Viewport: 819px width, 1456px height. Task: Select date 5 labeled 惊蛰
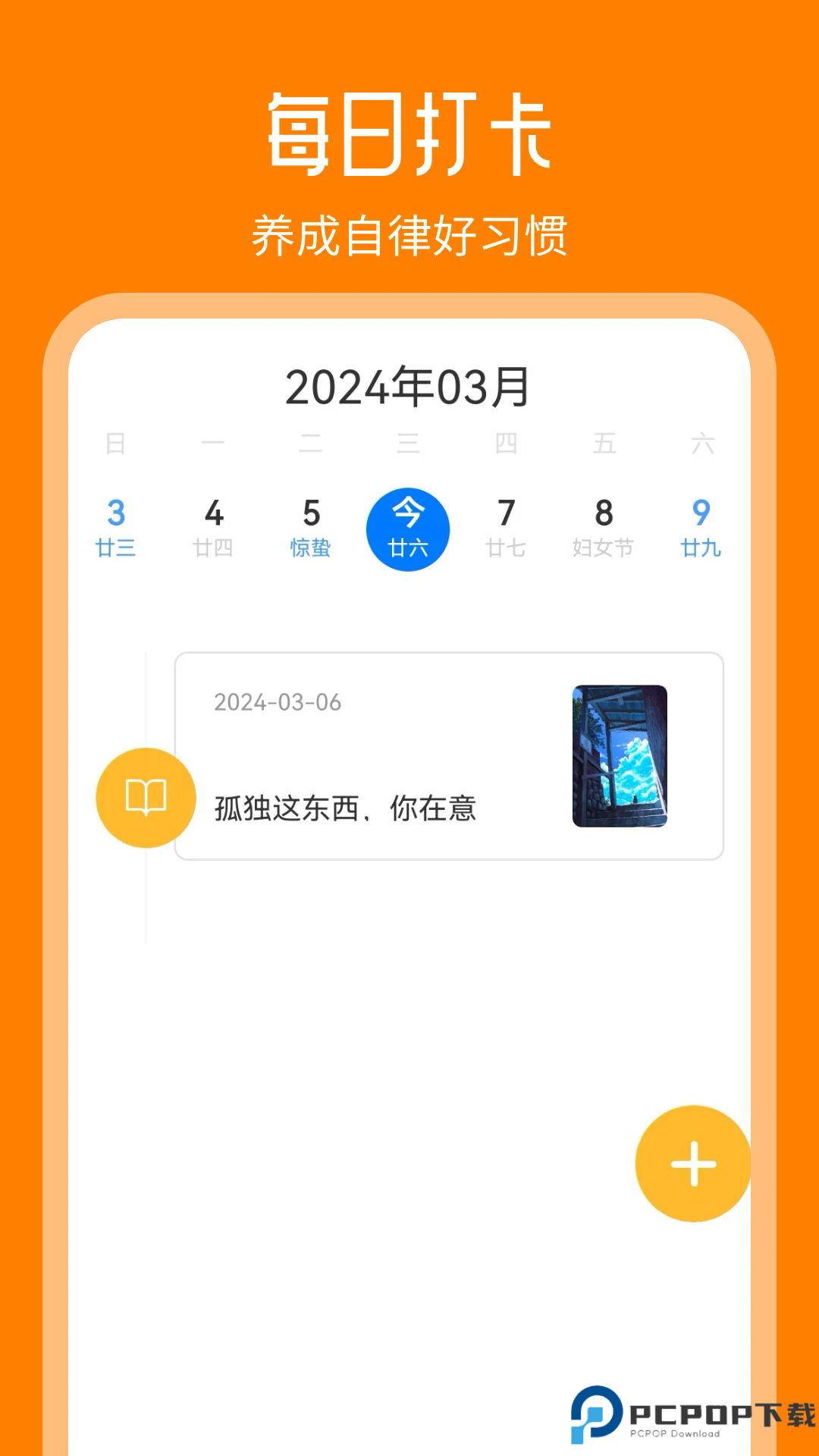[311, 529]
